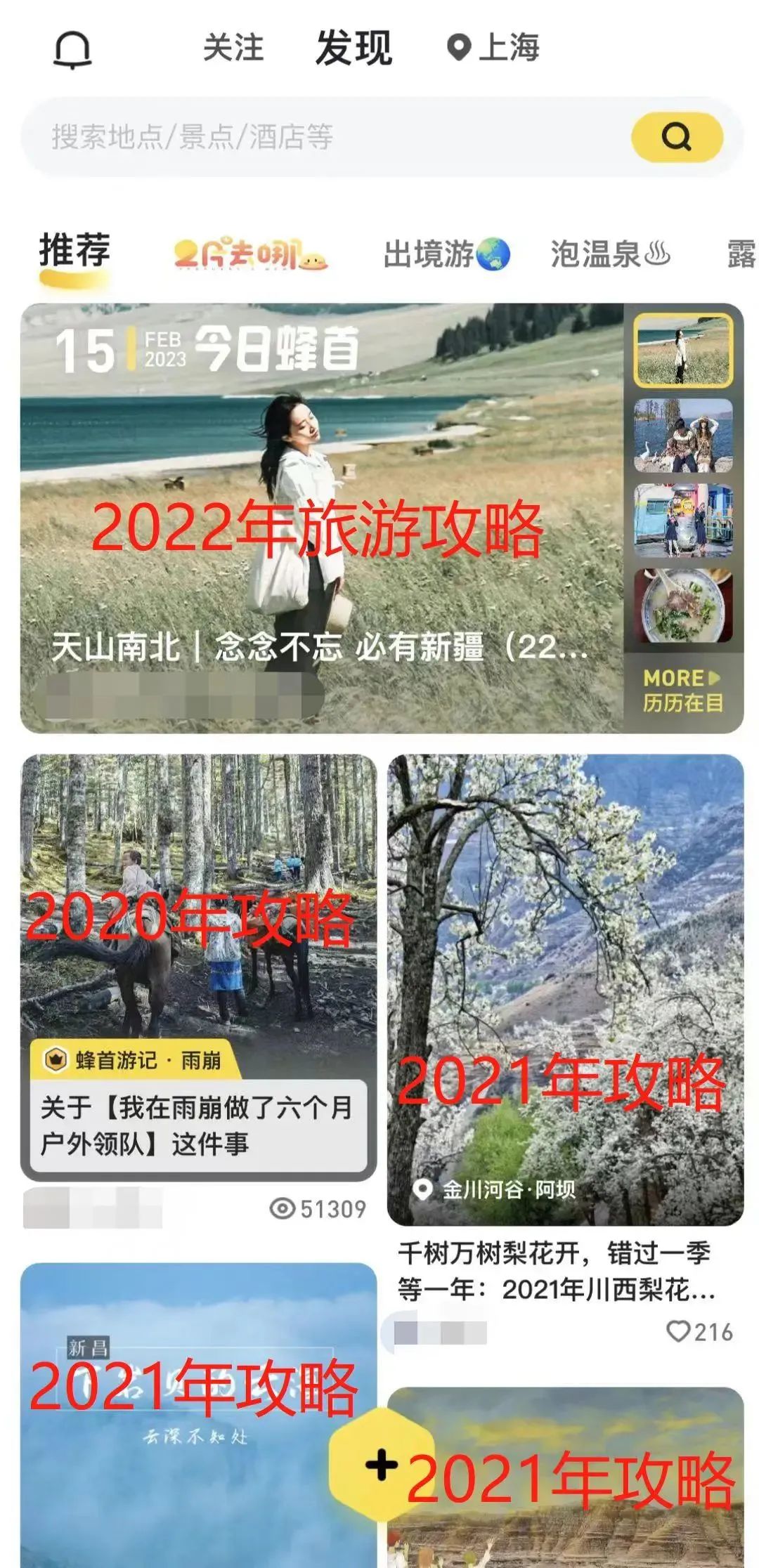Select the food bowl thumbnail in 今日蜂首
This screenshot has height=1568, width=759.
(x=682, y=606)
